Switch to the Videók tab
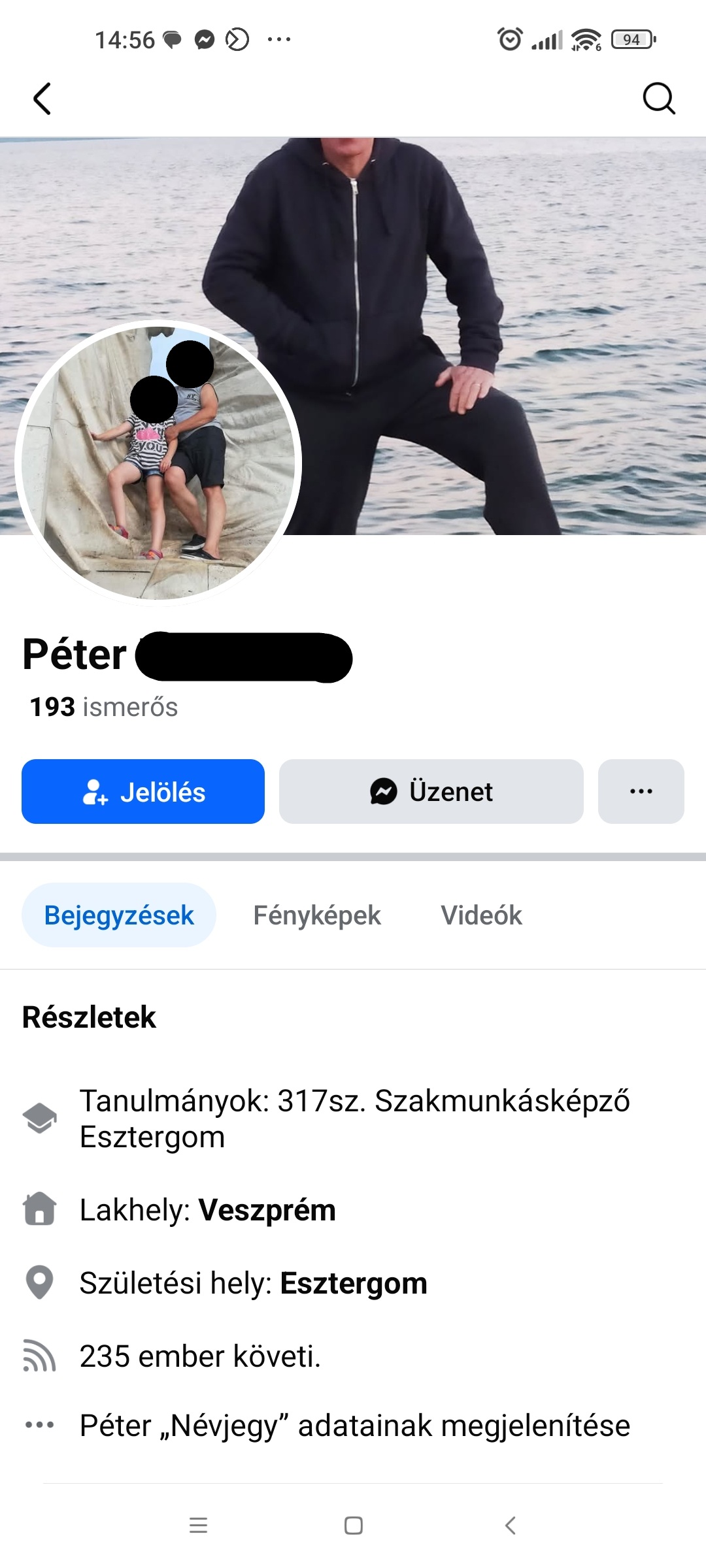The image size is (706, 1568). tap(482, 915)
